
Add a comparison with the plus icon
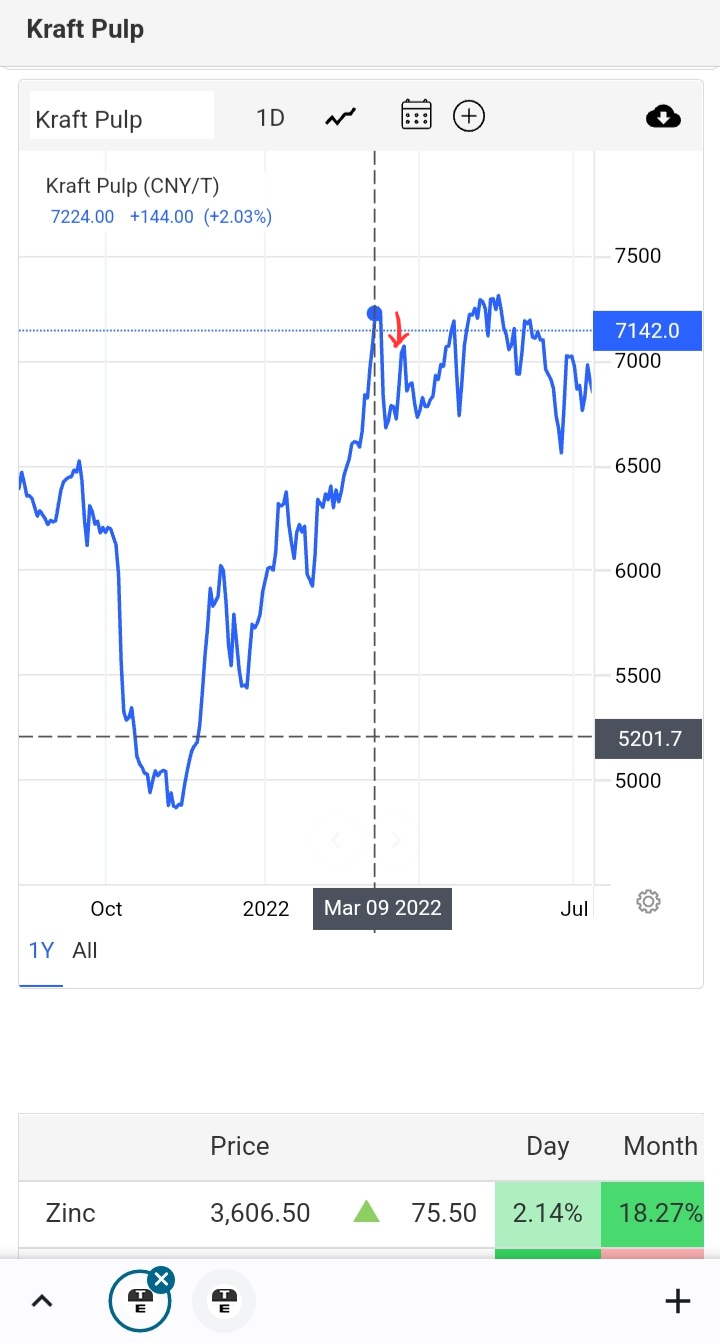pos(469,116)
